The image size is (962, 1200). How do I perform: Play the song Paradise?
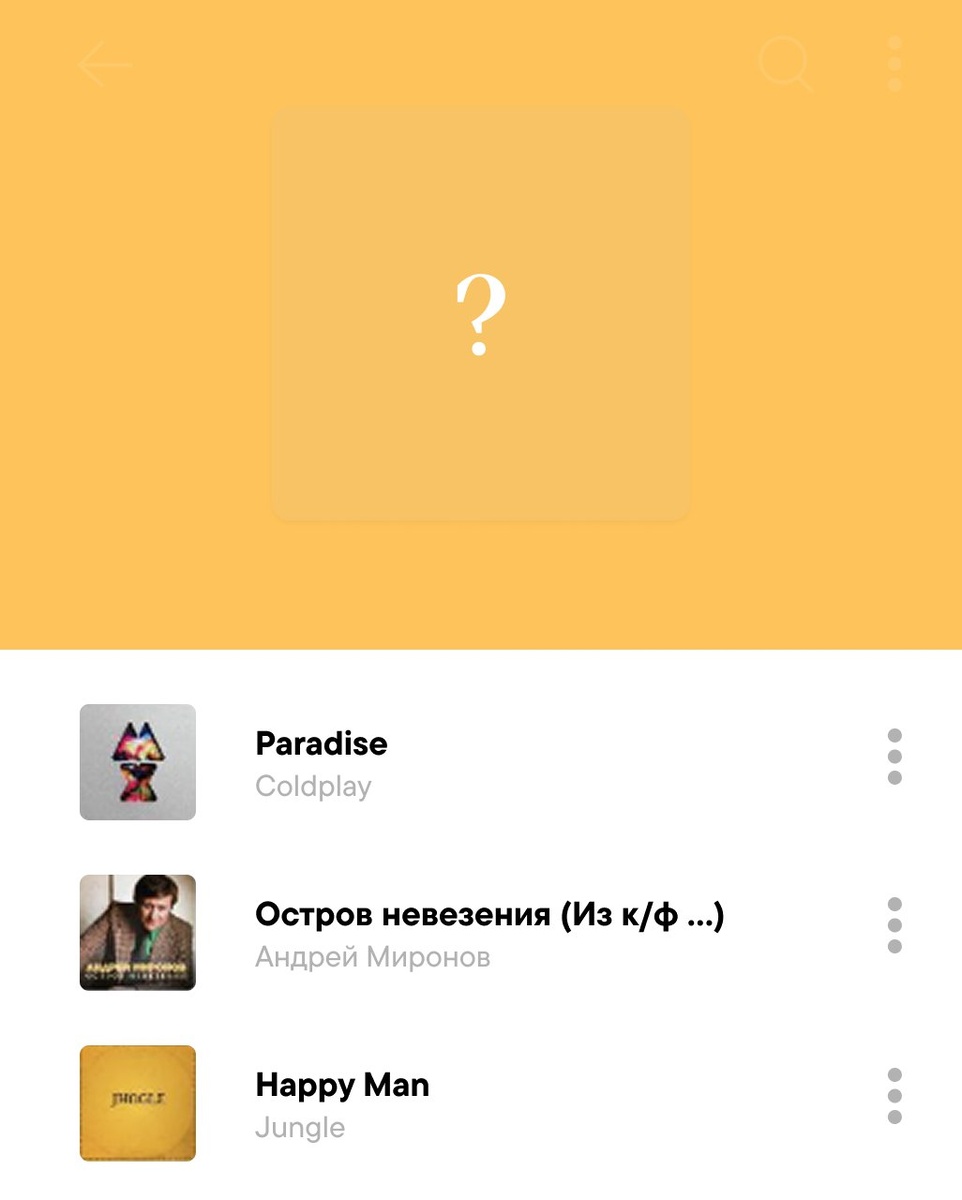coord(321,743)
